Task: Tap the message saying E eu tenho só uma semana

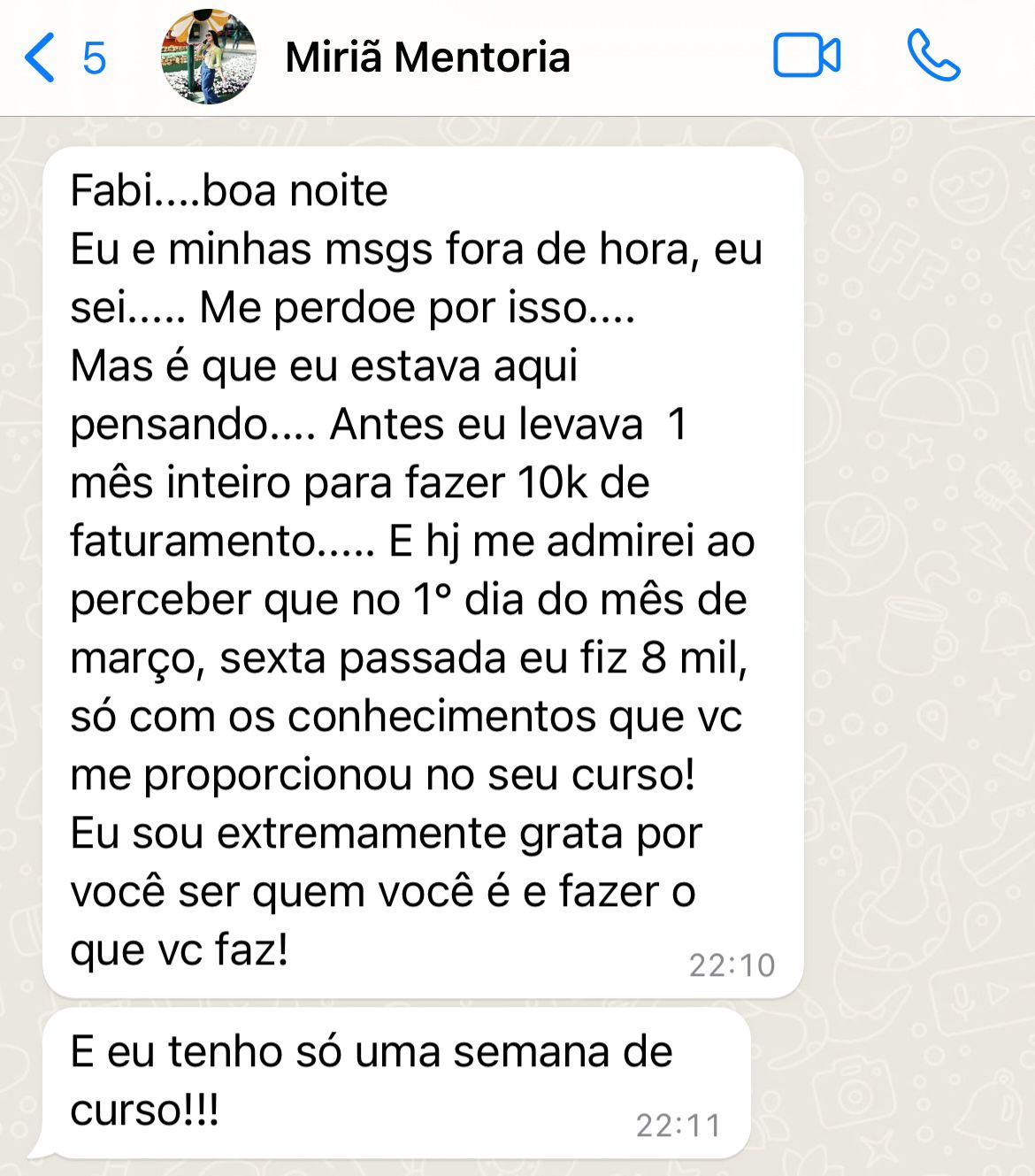Action: point(372,1080)
